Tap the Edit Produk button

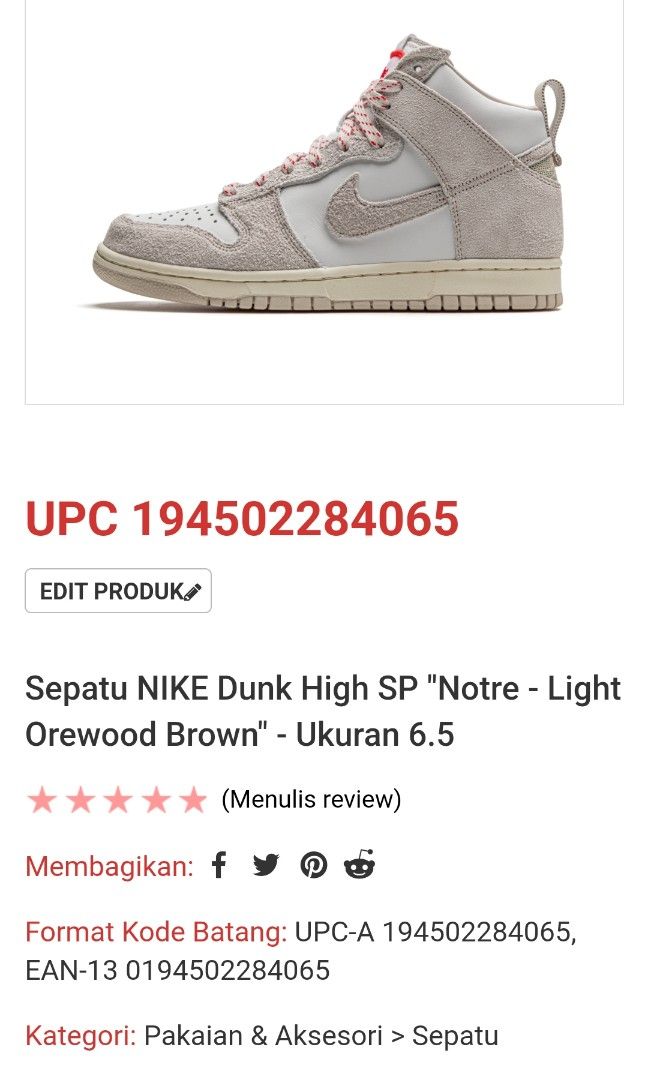[x=118, y=591]
